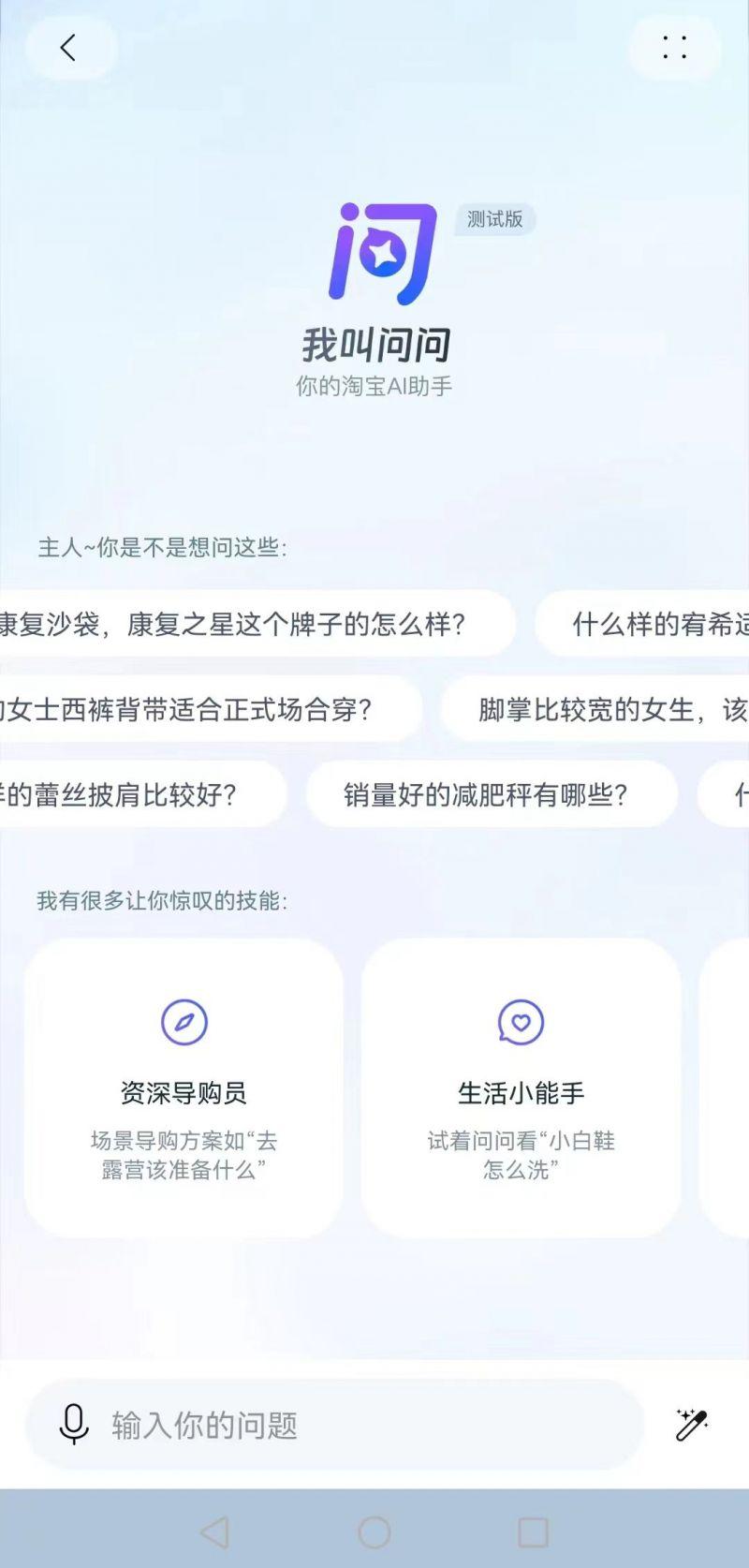Tap the 蕾丝披肩比较好 suggestion
Screen dimensions: 749x1568
(x=131, y=794)
